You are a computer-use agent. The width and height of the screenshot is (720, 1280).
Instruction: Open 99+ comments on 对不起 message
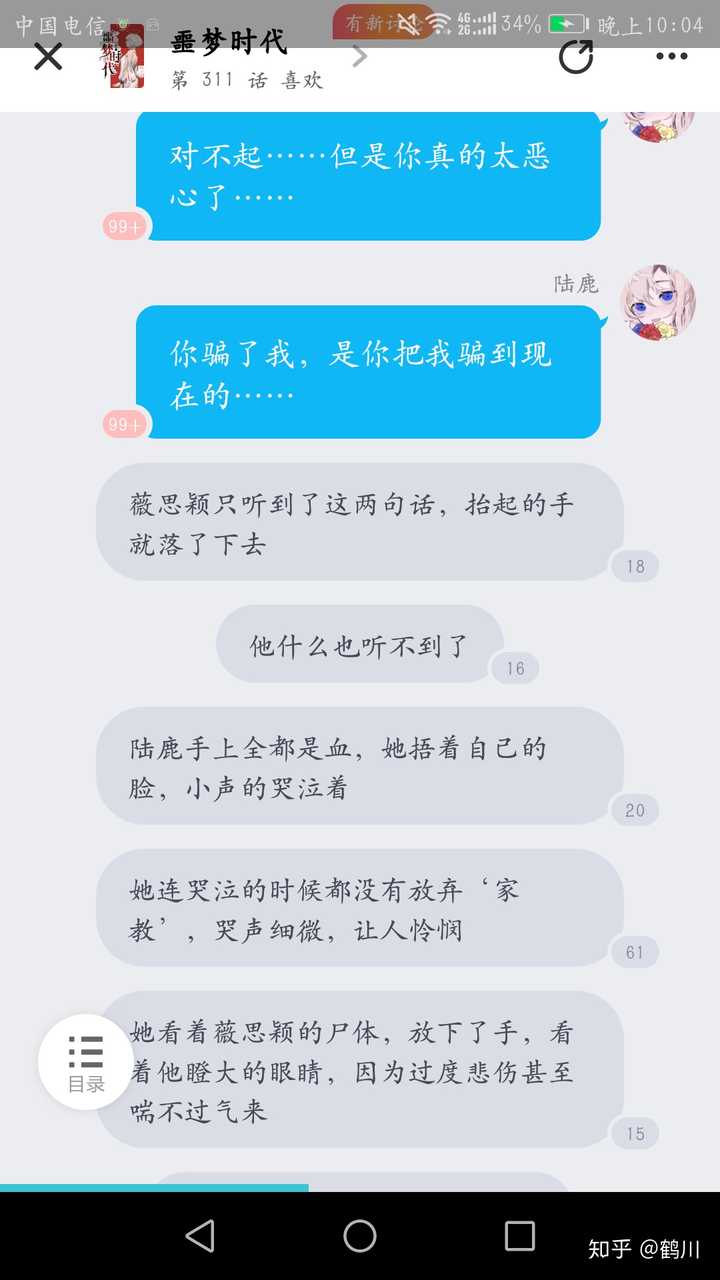[125, 227]
